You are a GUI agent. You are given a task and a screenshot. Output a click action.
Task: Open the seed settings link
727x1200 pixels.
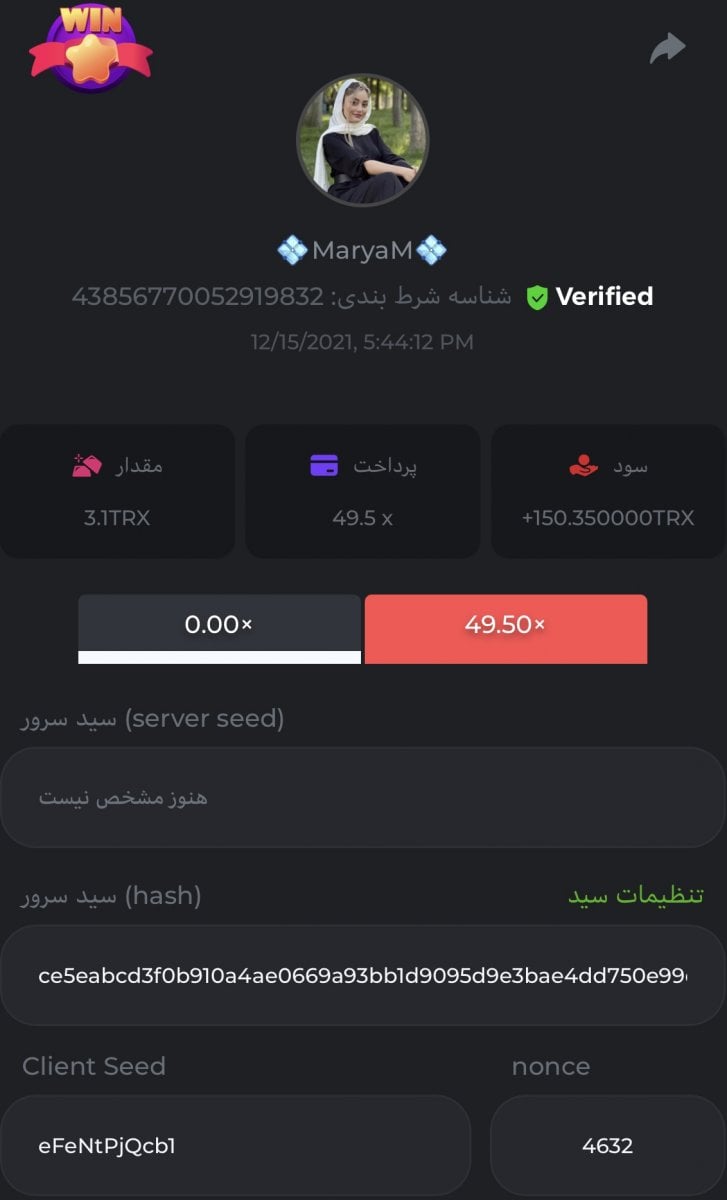coord(635,895)
